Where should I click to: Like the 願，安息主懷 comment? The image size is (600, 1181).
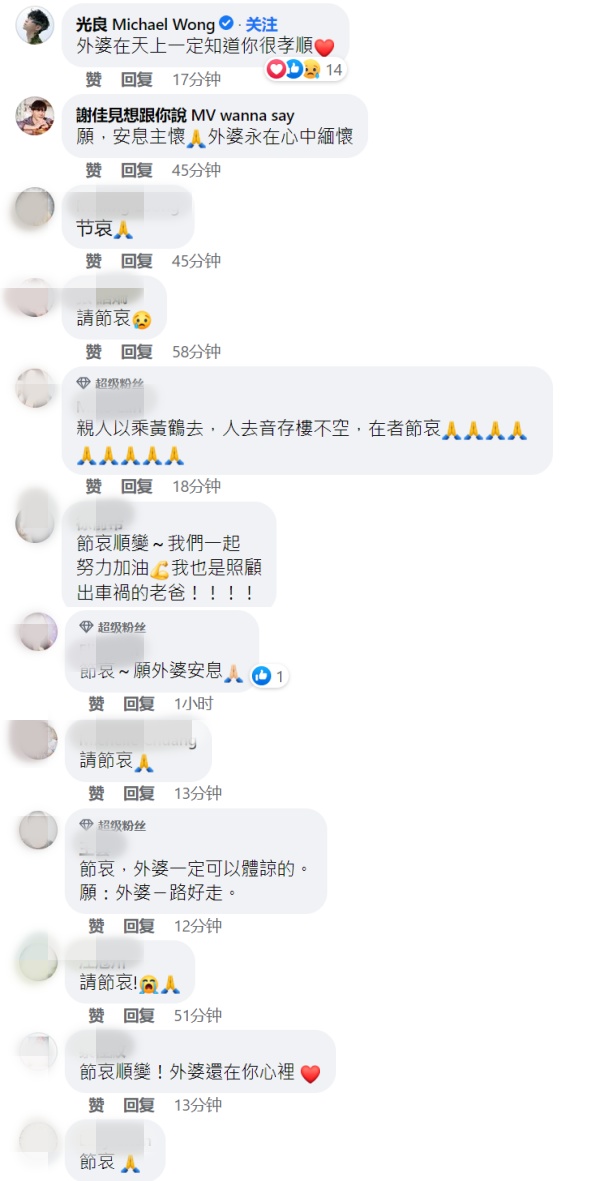pyautogui.click(x=93, y=170)
